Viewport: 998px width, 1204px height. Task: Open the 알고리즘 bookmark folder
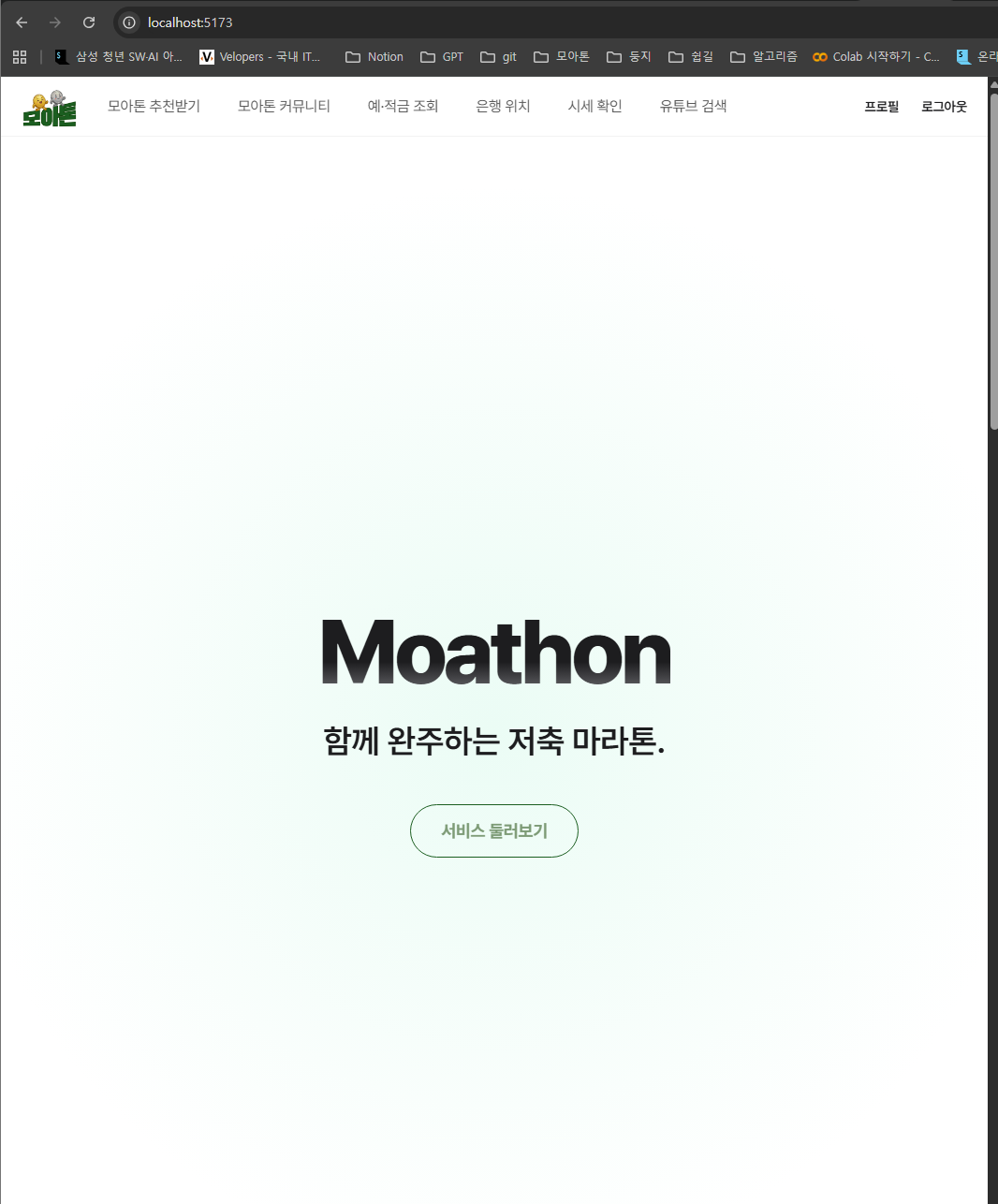[x=764, y=57]
